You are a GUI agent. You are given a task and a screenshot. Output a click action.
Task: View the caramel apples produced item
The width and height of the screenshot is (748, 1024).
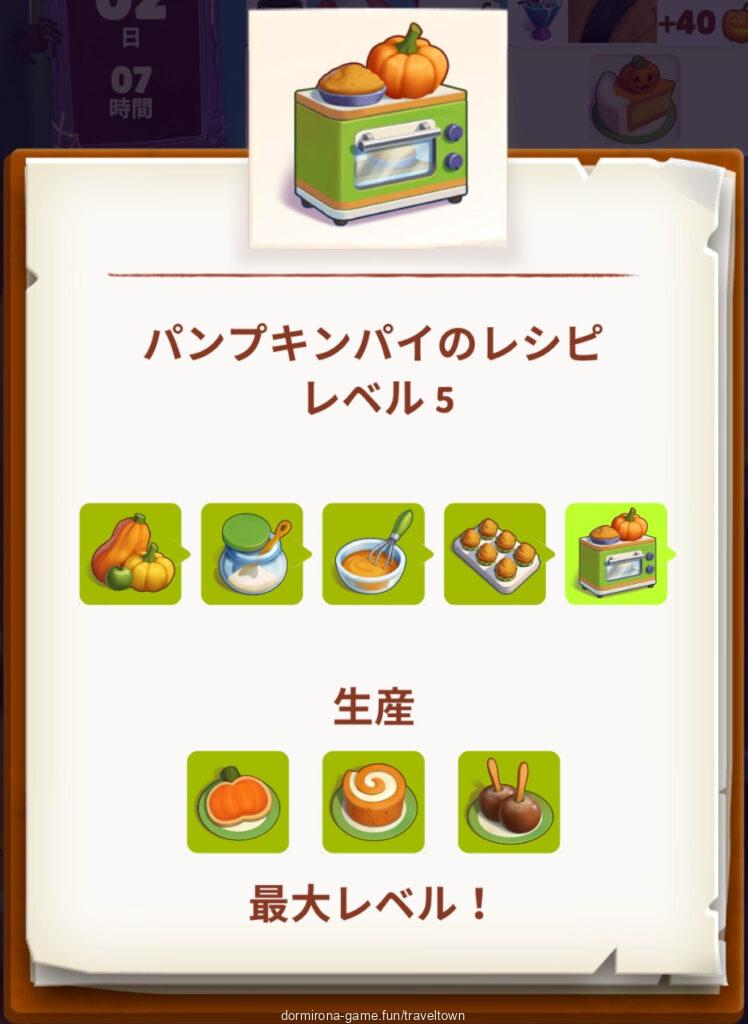click(509, 802)
